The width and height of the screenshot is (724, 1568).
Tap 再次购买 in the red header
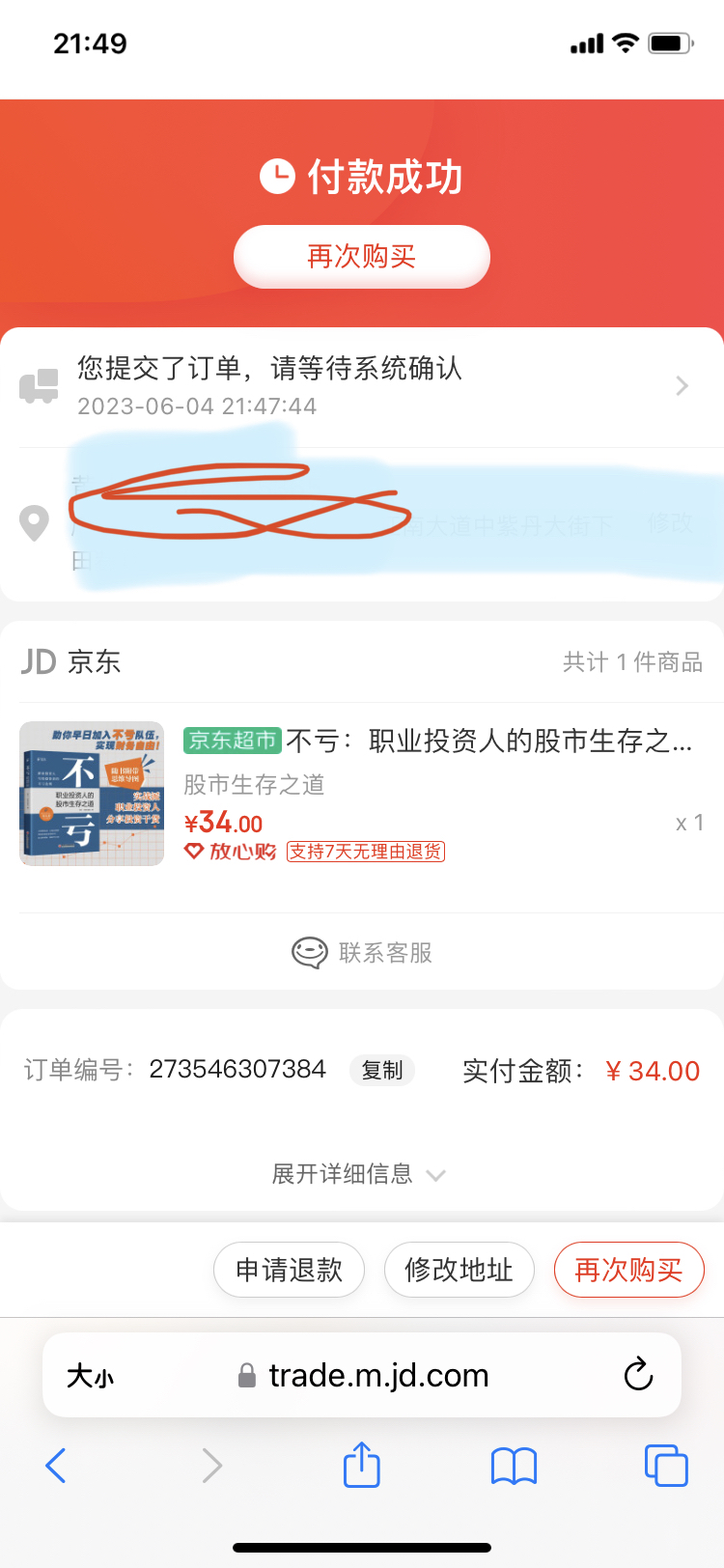(362, 257)
